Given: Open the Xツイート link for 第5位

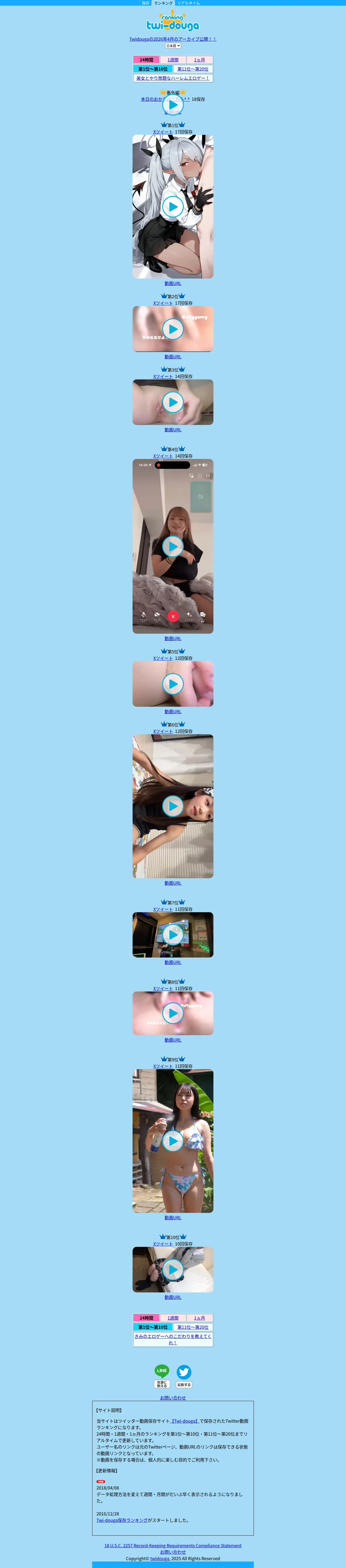Looking at the screenshot, I should click(x=162, y=658).
